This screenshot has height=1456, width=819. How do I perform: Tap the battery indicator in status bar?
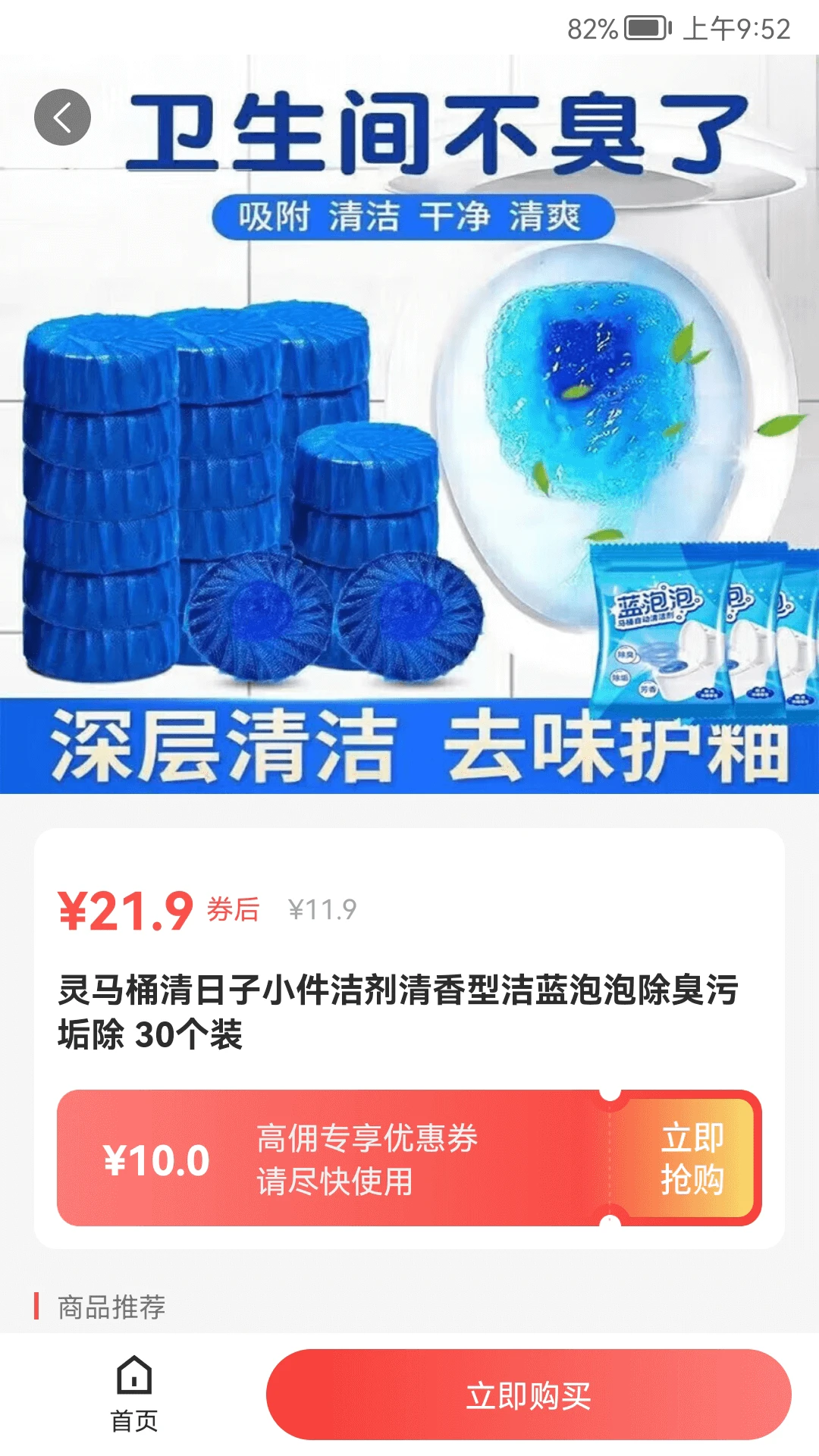click(645, 25)
